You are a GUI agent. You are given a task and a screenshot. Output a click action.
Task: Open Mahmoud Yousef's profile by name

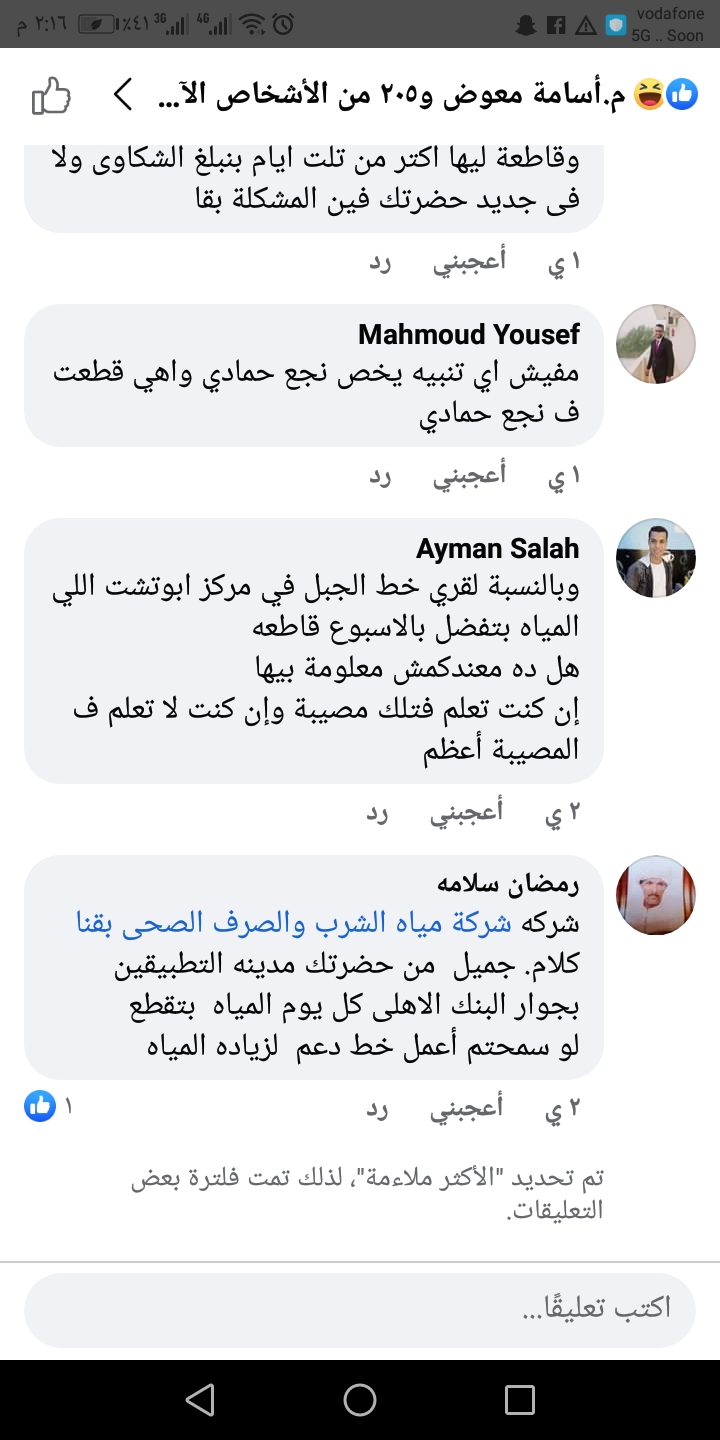pyautogui.click(x=468, y=334)
